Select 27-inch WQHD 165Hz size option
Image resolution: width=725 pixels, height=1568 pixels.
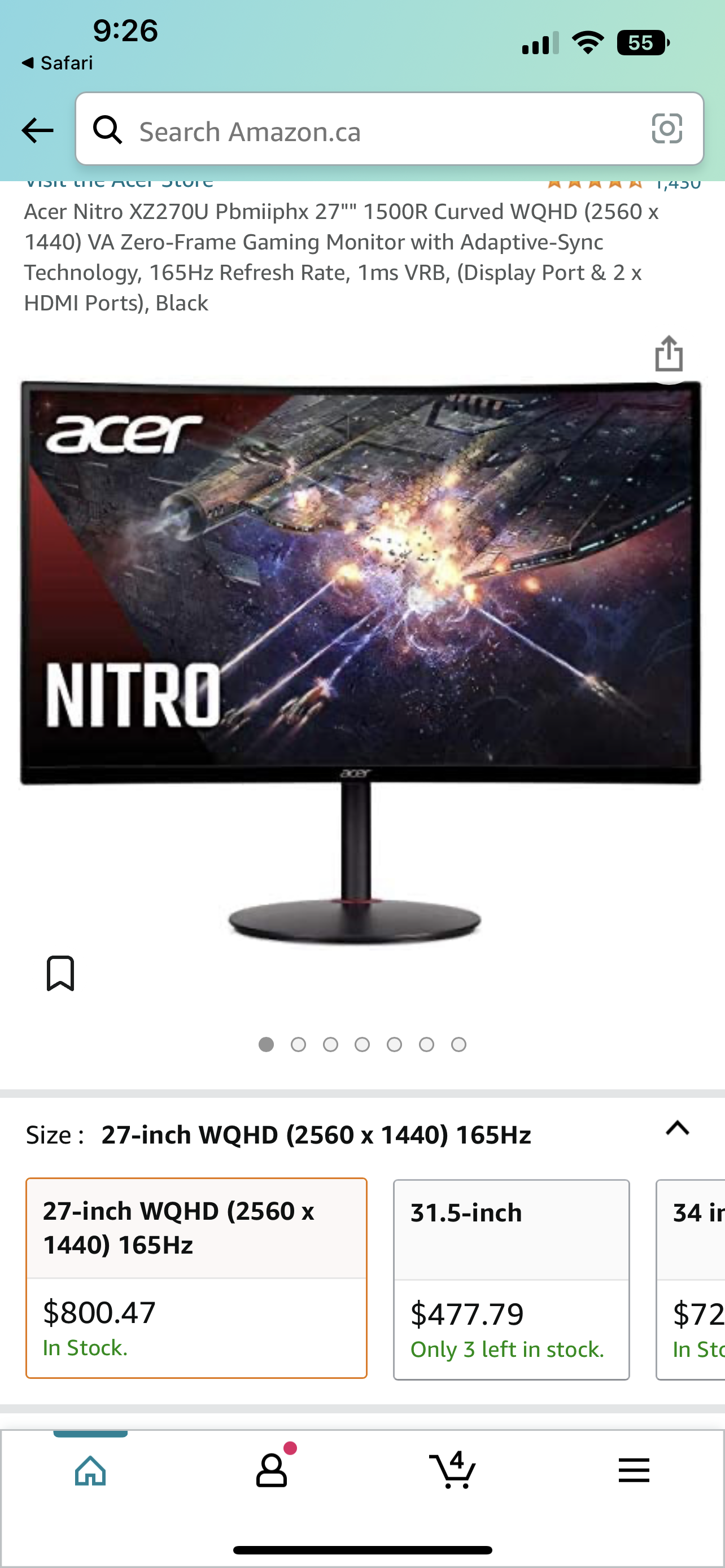click(196, 1277)
